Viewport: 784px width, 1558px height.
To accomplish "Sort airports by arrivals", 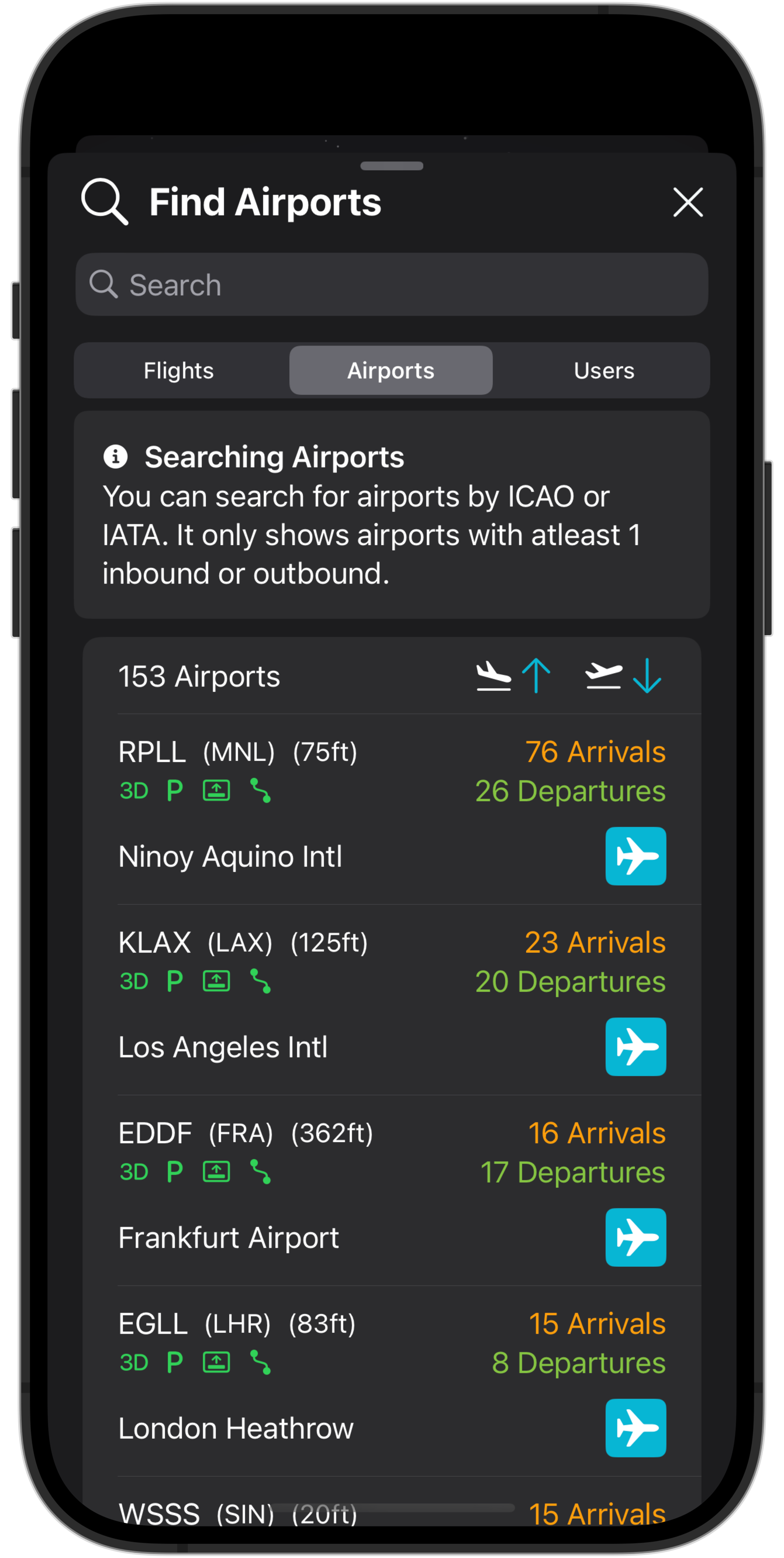I will tap(623, 675).
